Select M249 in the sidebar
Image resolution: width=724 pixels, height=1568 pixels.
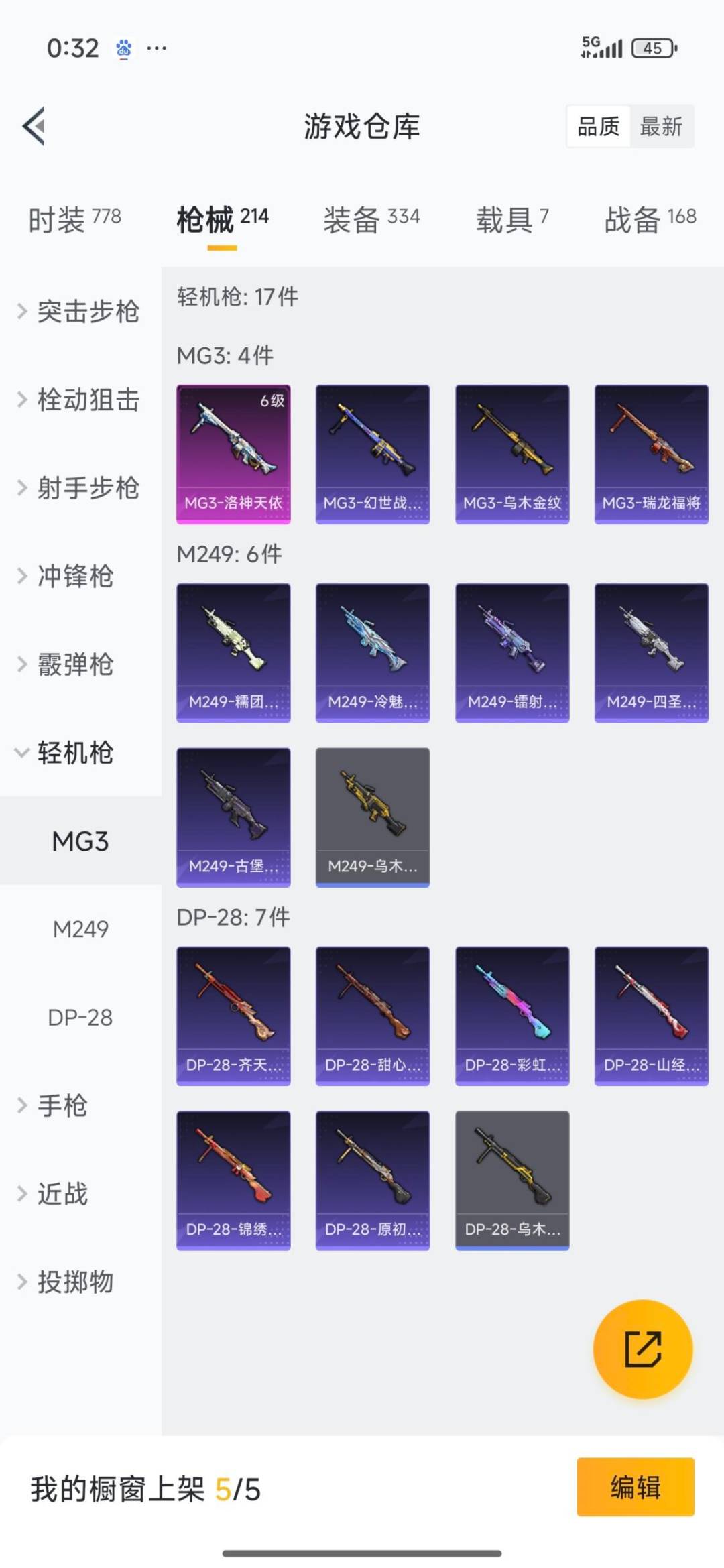pos(81,930)
